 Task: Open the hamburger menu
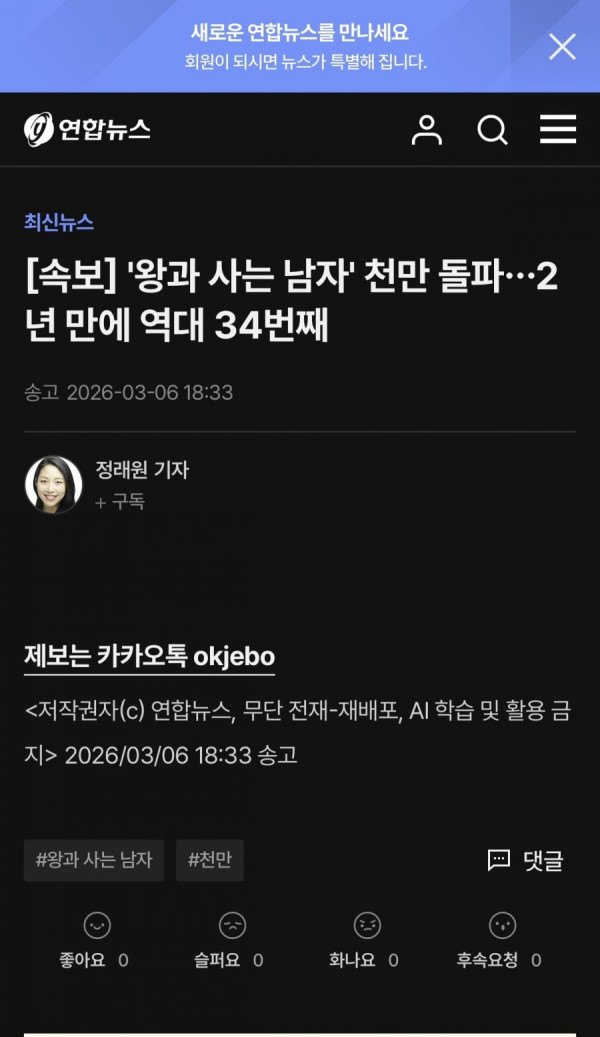[557, 129]
